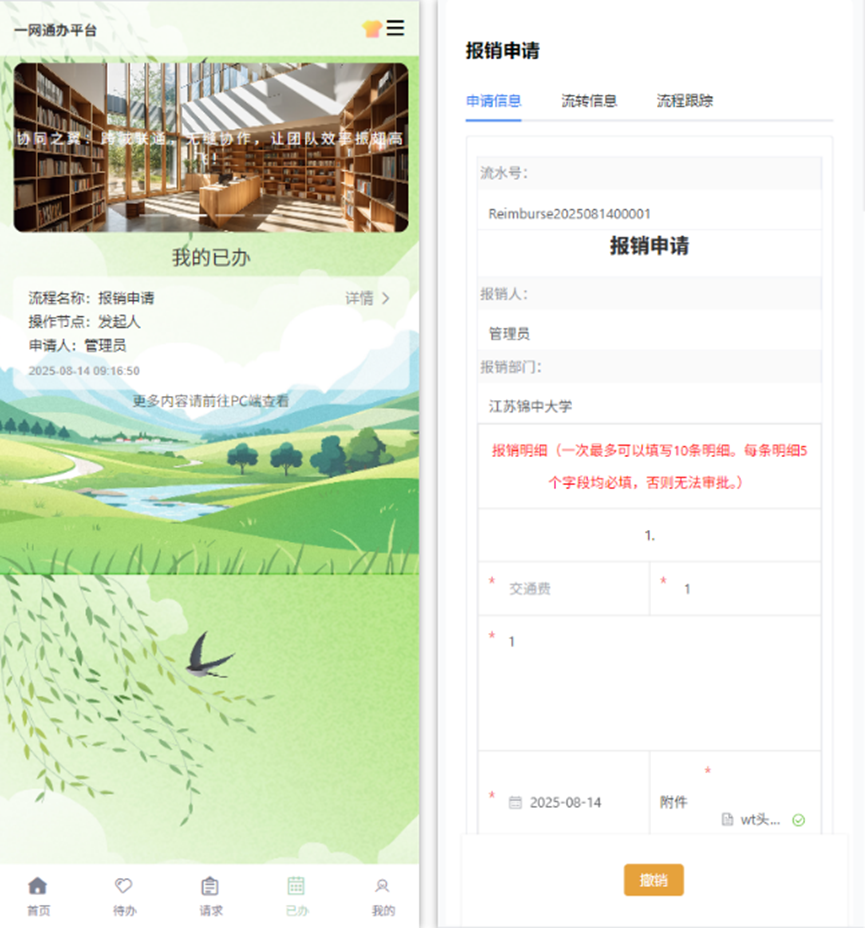This screenshot has width=865, height=928.
Task: Select the 申请信息 tab
Action: tap(494, 101)
